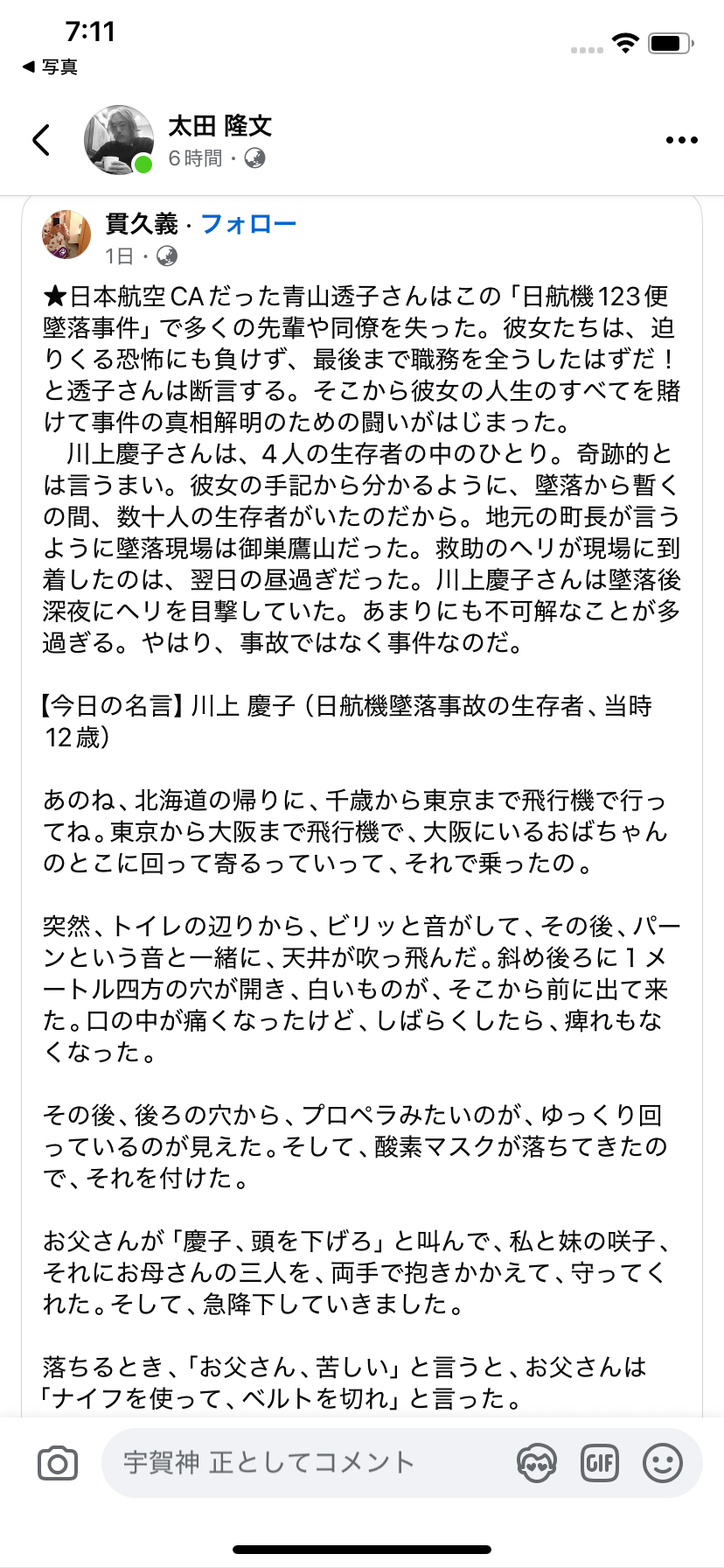Follow 貫久義 via フォロー link
This screenshot has height=1568, width=724.
[248, 224]
